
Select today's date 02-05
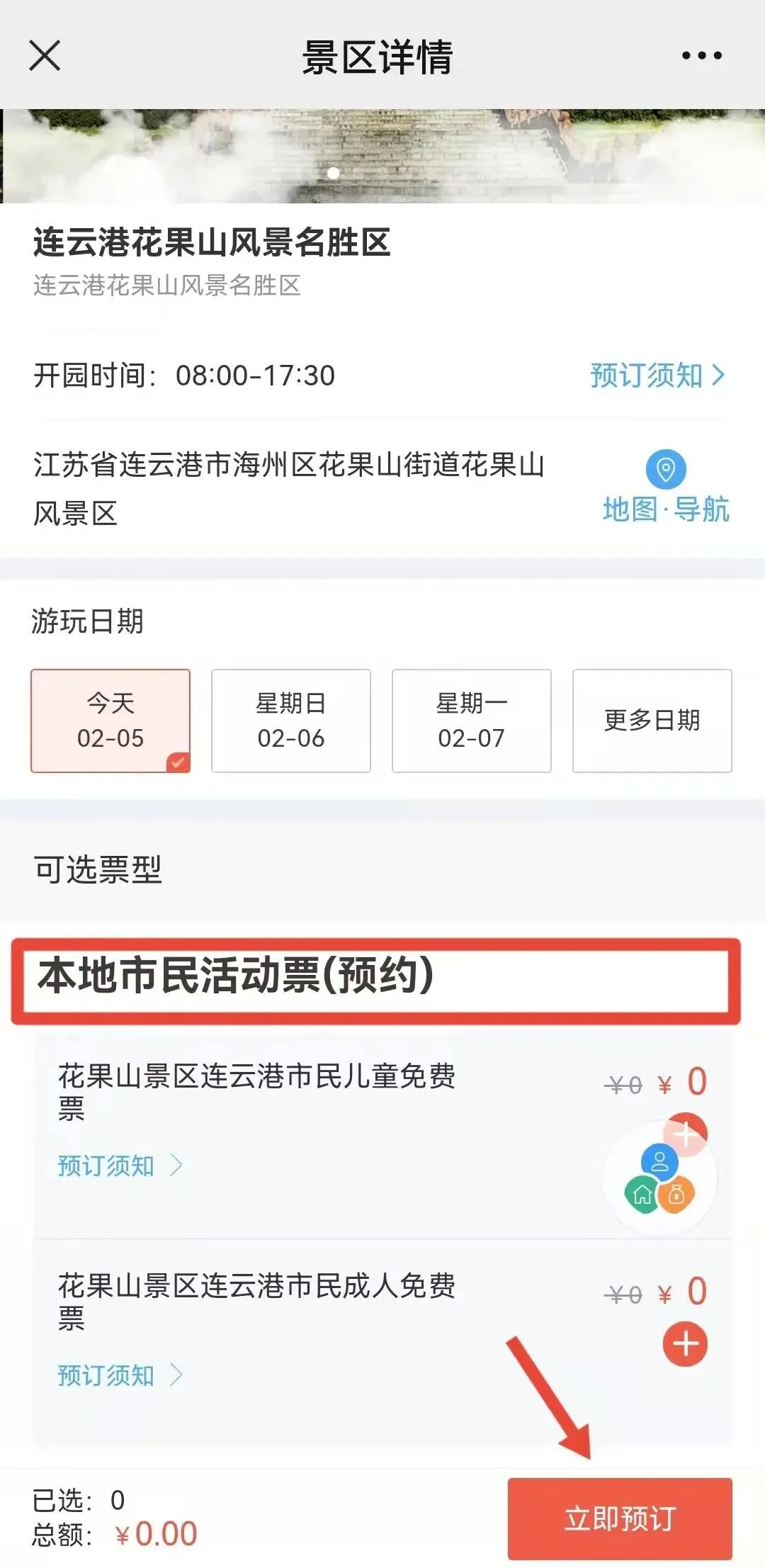coord(110,721)
